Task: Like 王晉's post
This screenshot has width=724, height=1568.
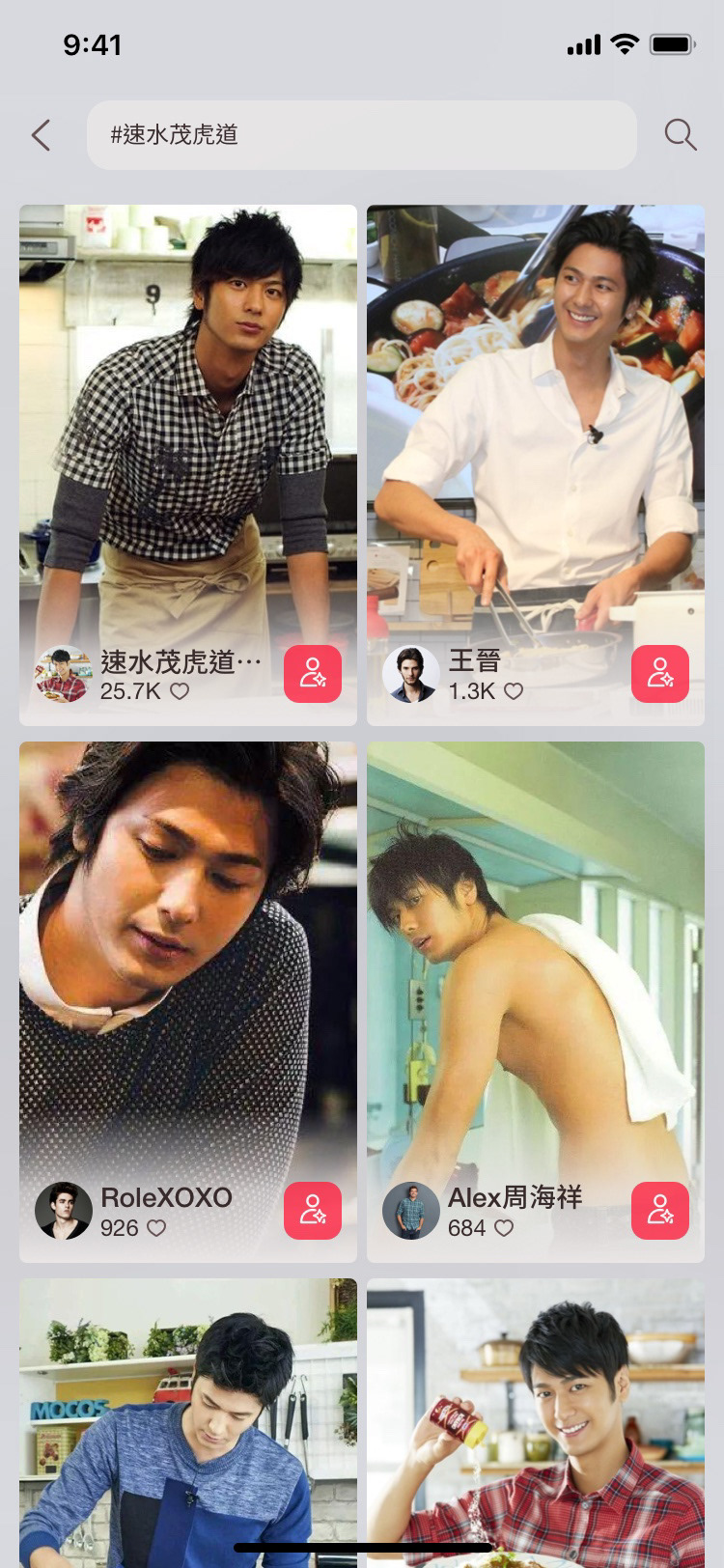Action: point(515,691)
